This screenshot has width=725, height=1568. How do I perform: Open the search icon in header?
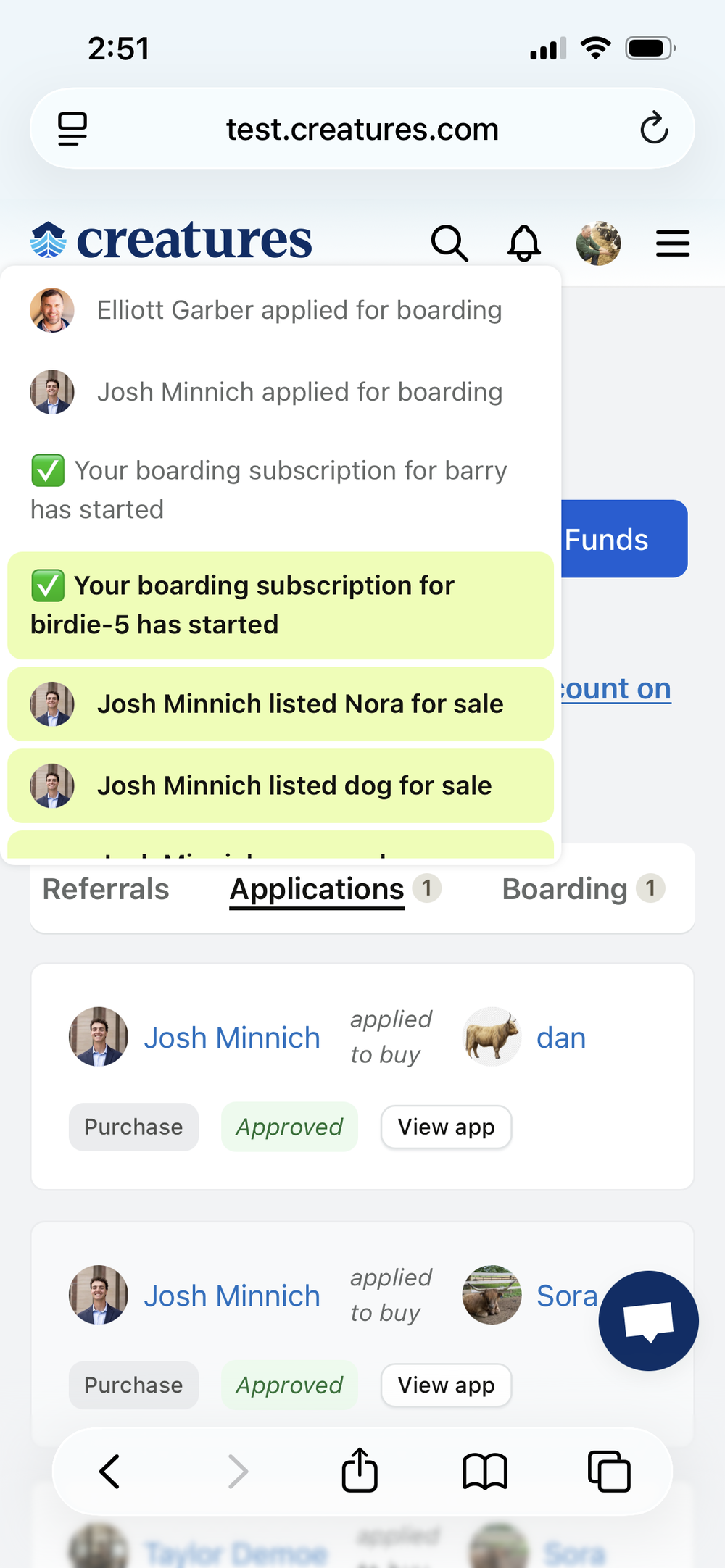point(449,243)
